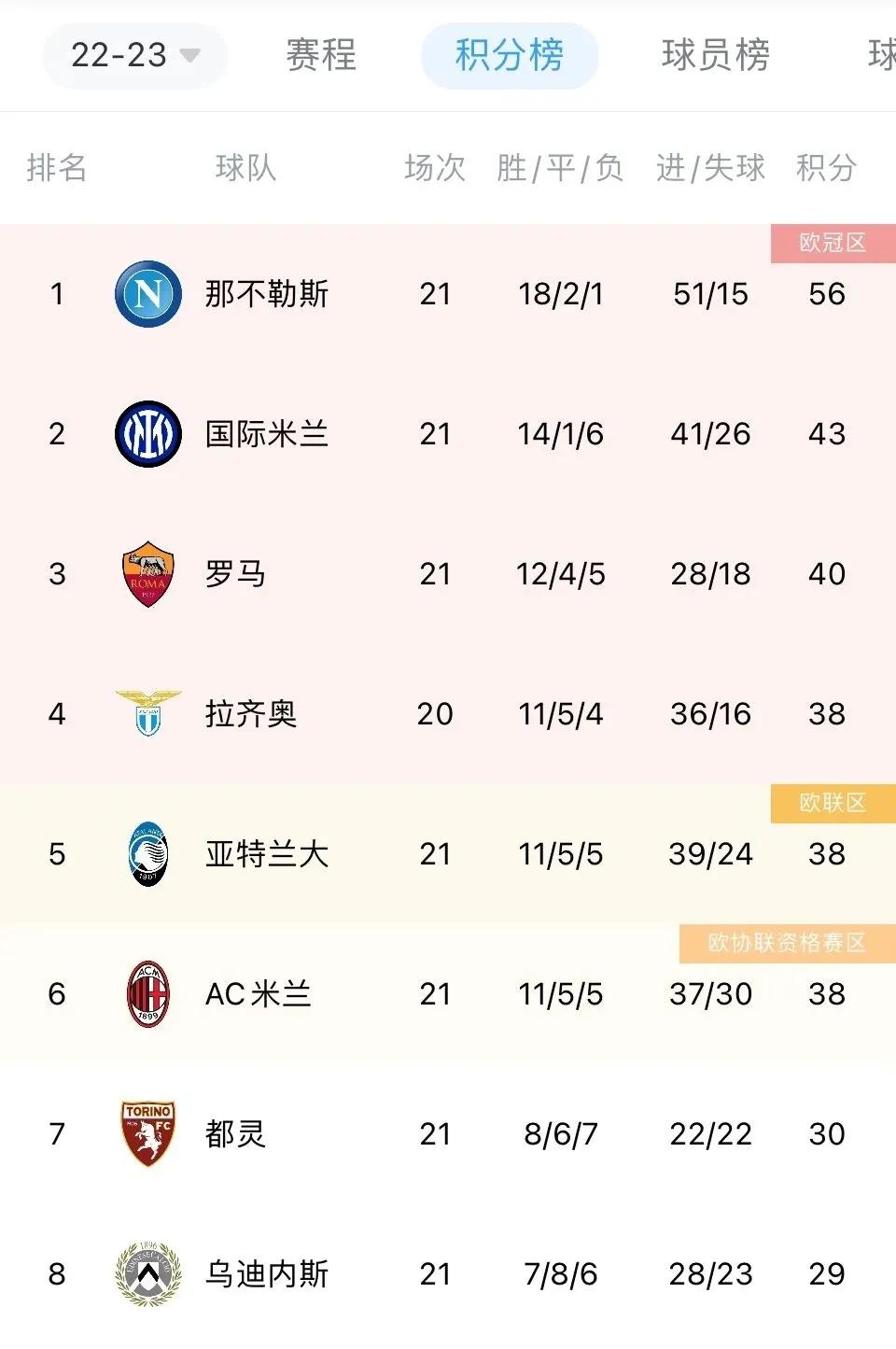Viewport: 896px width, 1349px height.
Task: Click the Torino FC bull logo
Action: point(147,1133)
